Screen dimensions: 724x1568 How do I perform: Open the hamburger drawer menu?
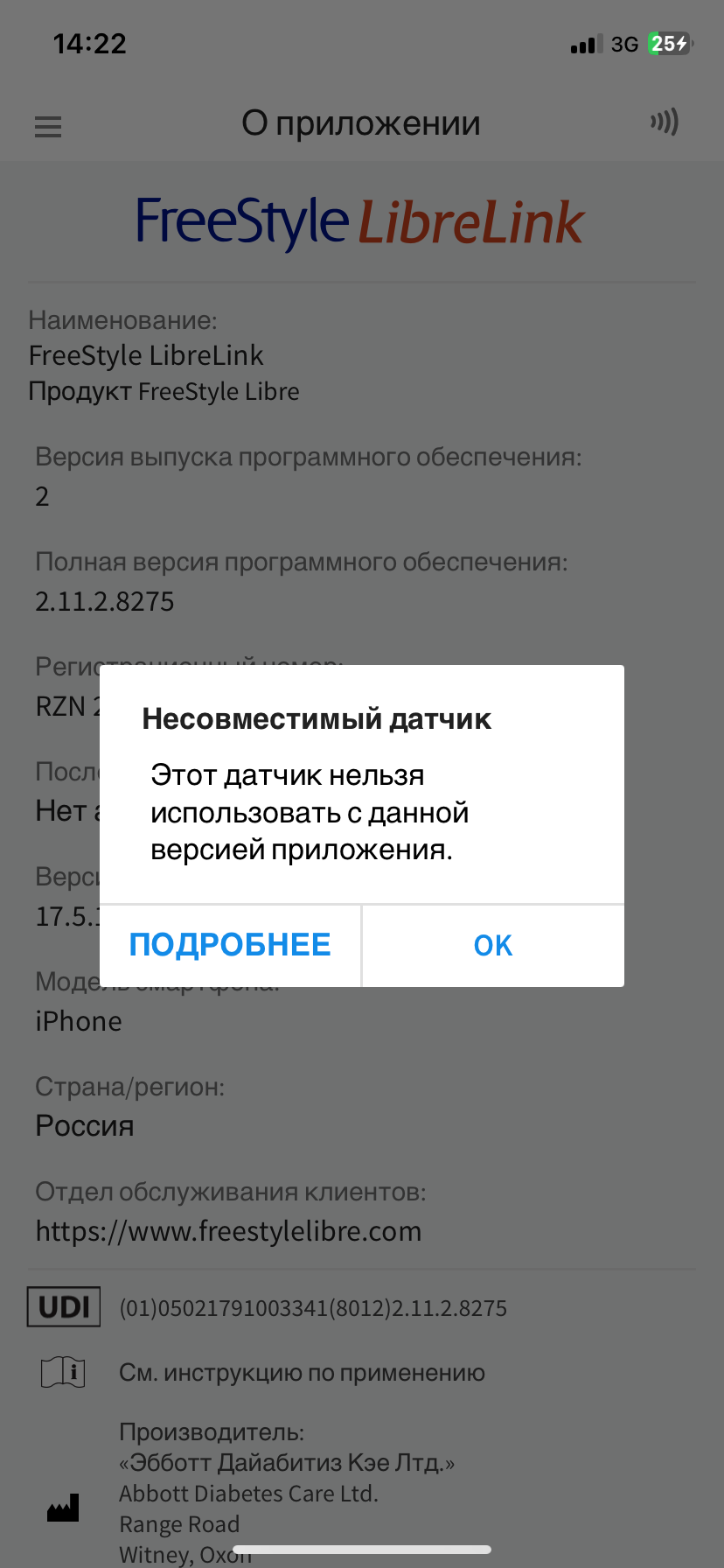[x=48, y=127]
